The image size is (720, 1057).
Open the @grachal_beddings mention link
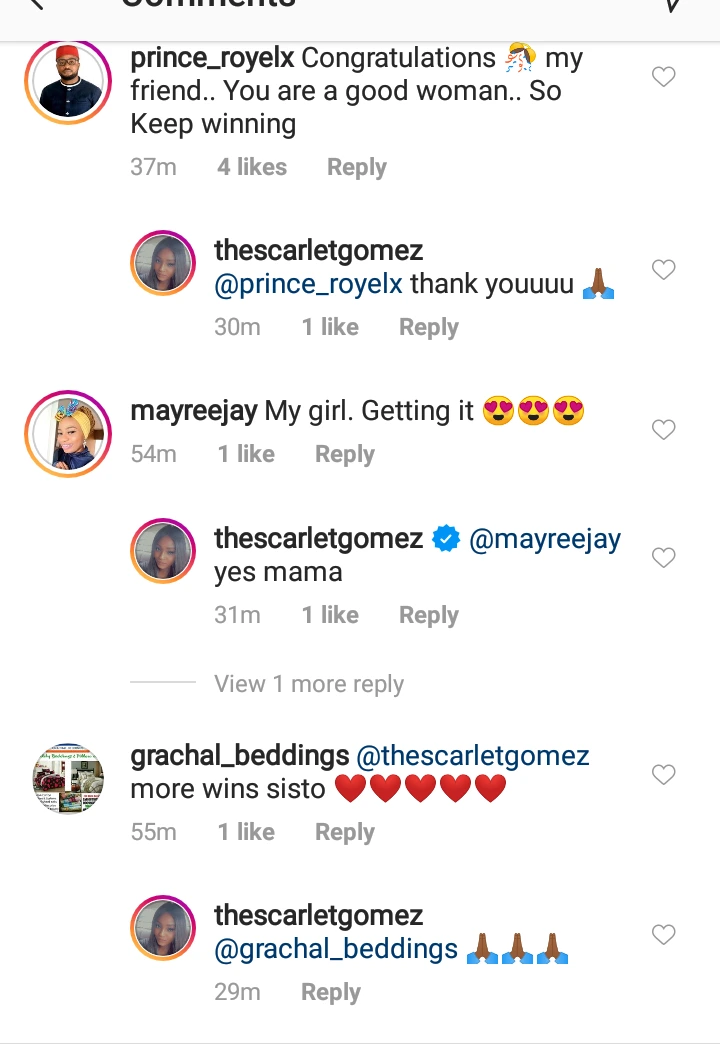[336, 949]
